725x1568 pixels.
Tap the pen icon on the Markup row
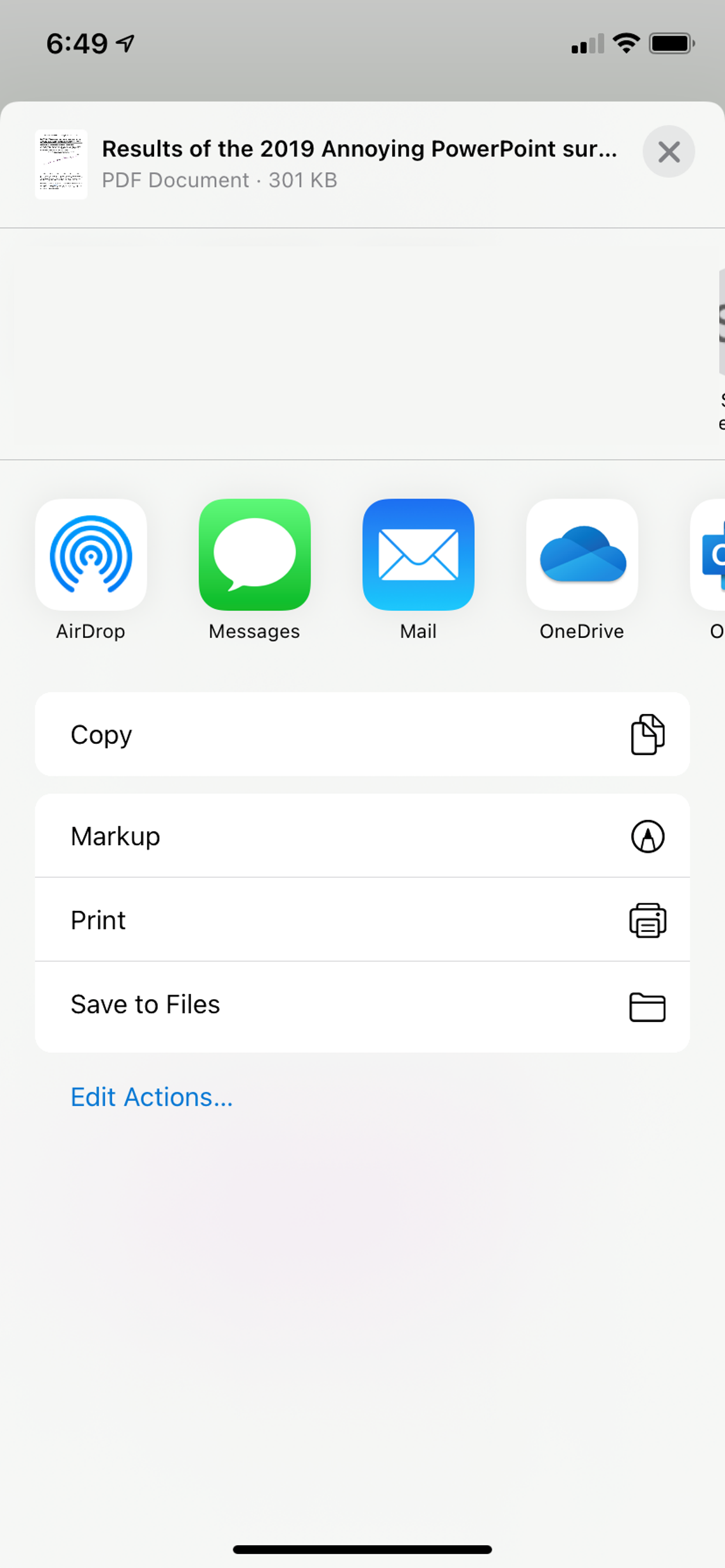click(x=647, y=836)
